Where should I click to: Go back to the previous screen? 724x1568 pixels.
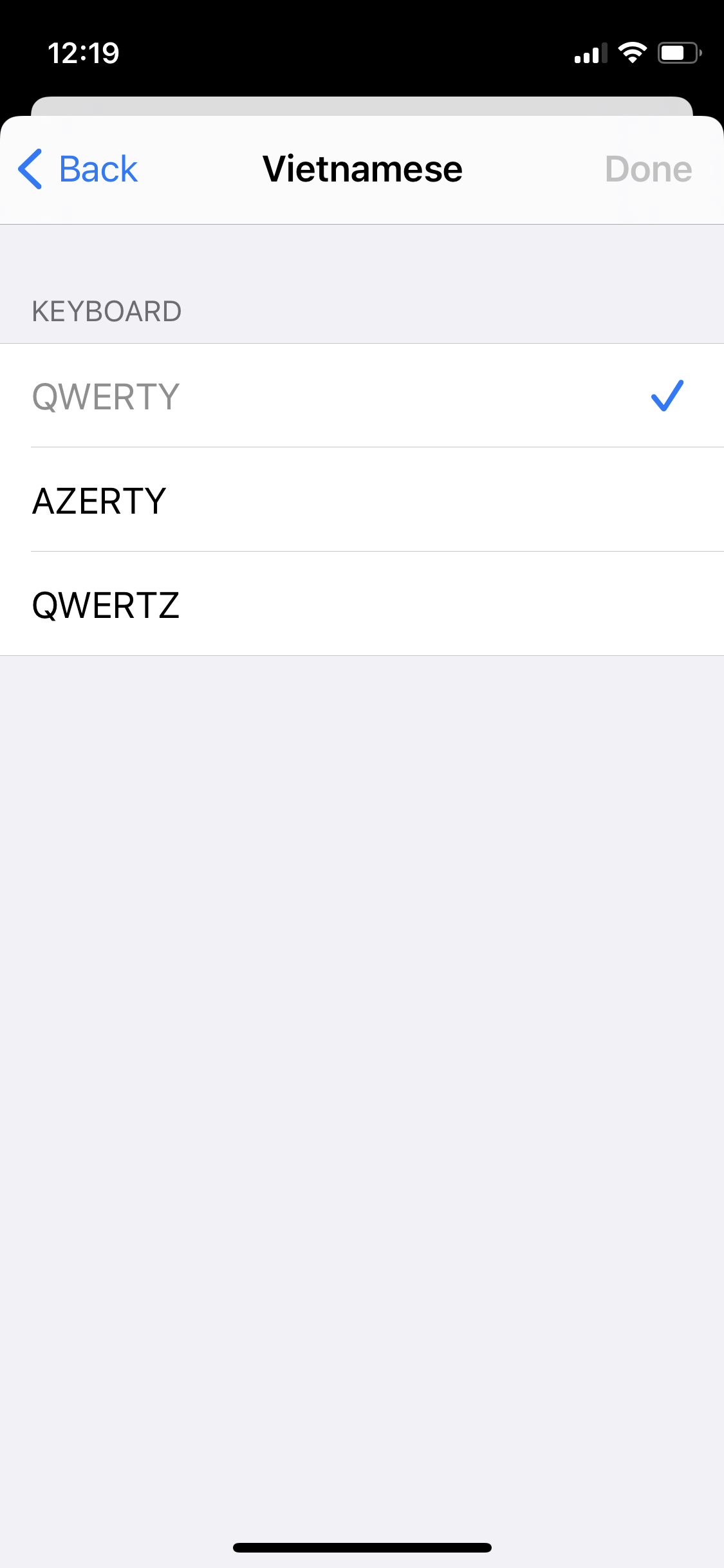click(x=78, y=169)
